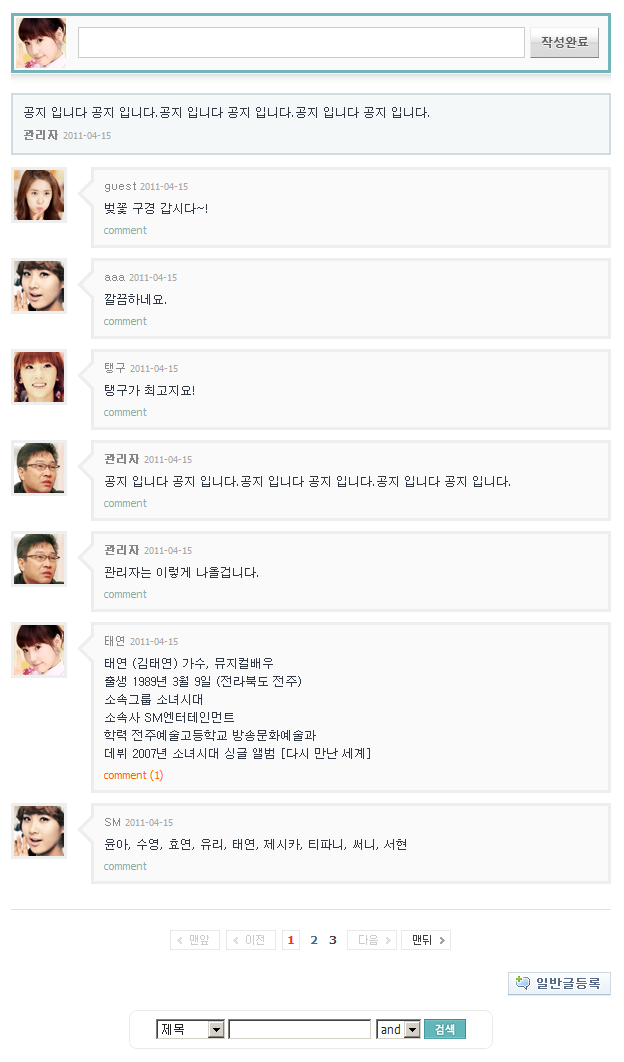Tap the comment writing text field
This screenshot has height=1062, width=624.
301,43
